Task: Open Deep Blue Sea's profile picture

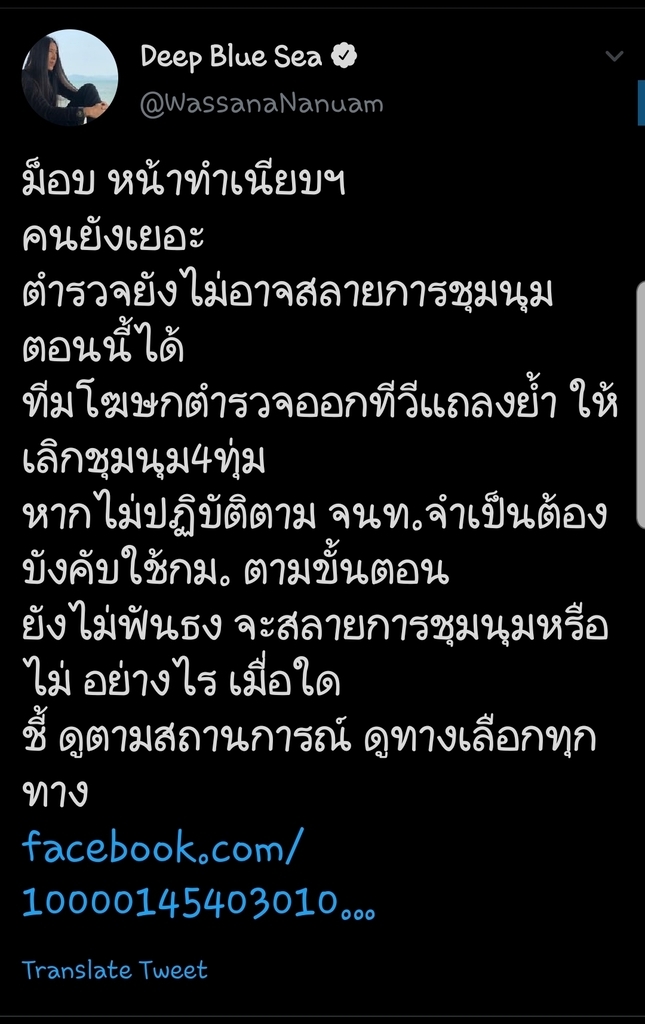Action: [x=70, y=78]
